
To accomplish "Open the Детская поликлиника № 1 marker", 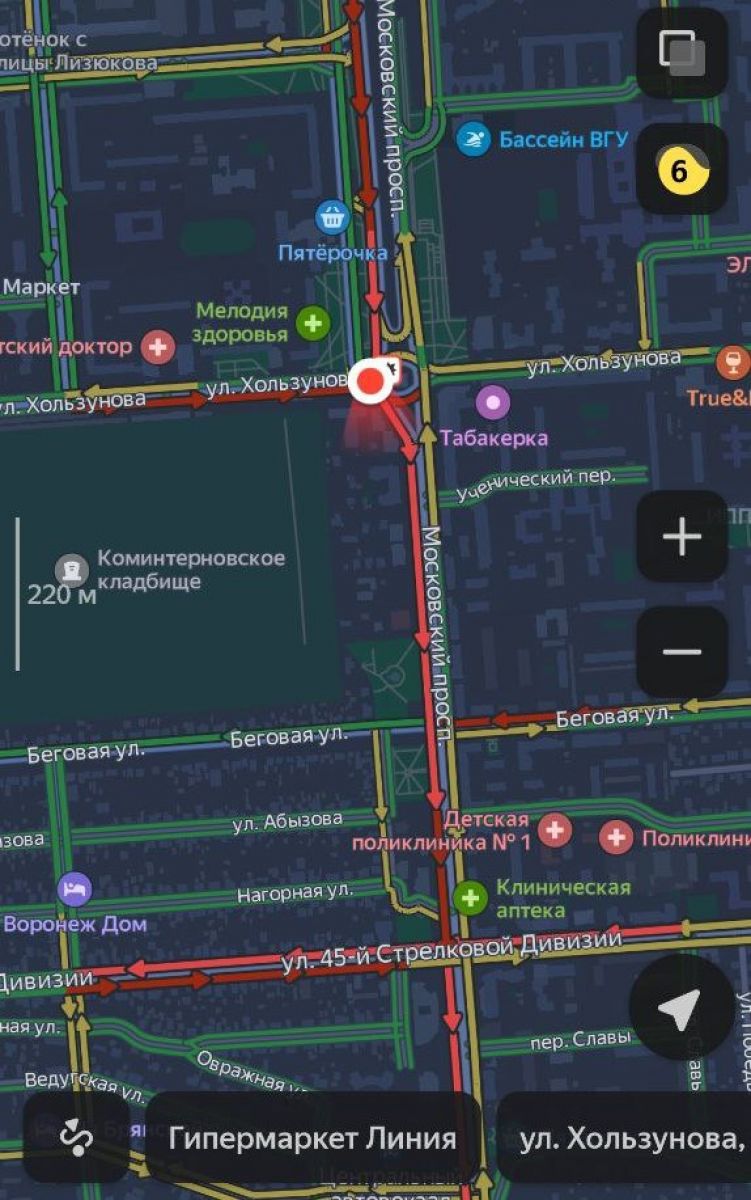I will click(554, 829).
